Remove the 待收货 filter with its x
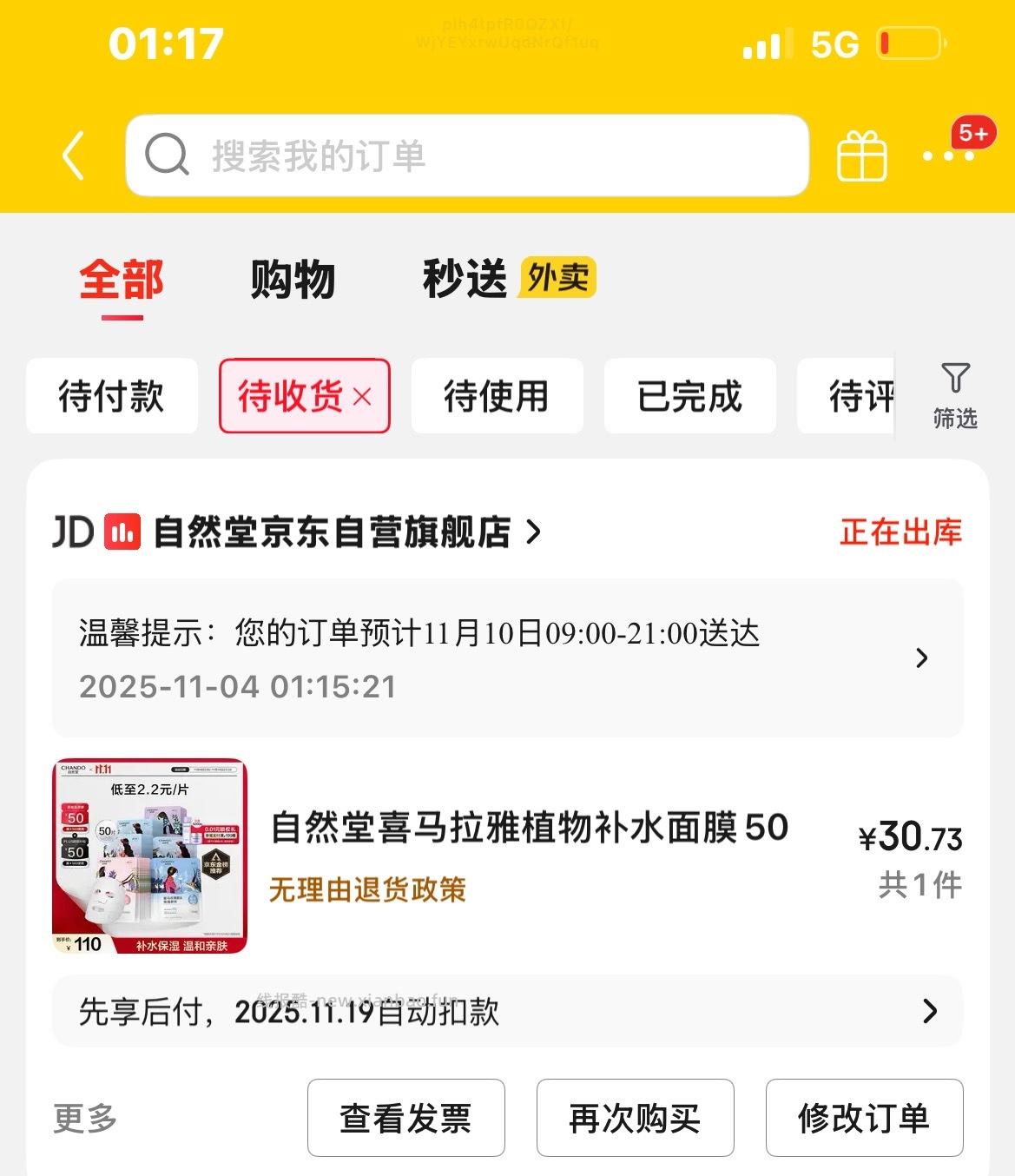Screen dimensions: 1015x1176 tap(364, 395)
